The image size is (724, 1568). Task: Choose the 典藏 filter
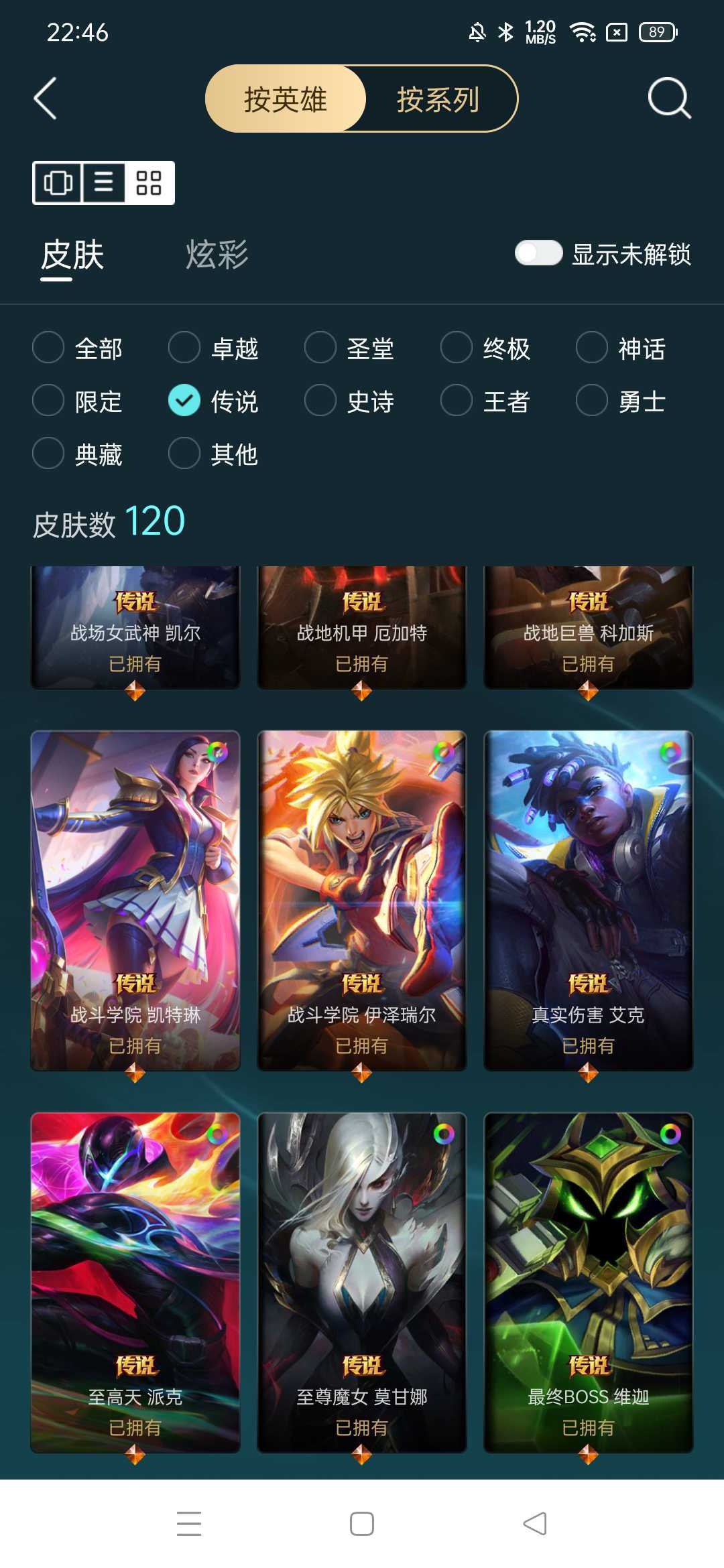click(x=78, y=454)
